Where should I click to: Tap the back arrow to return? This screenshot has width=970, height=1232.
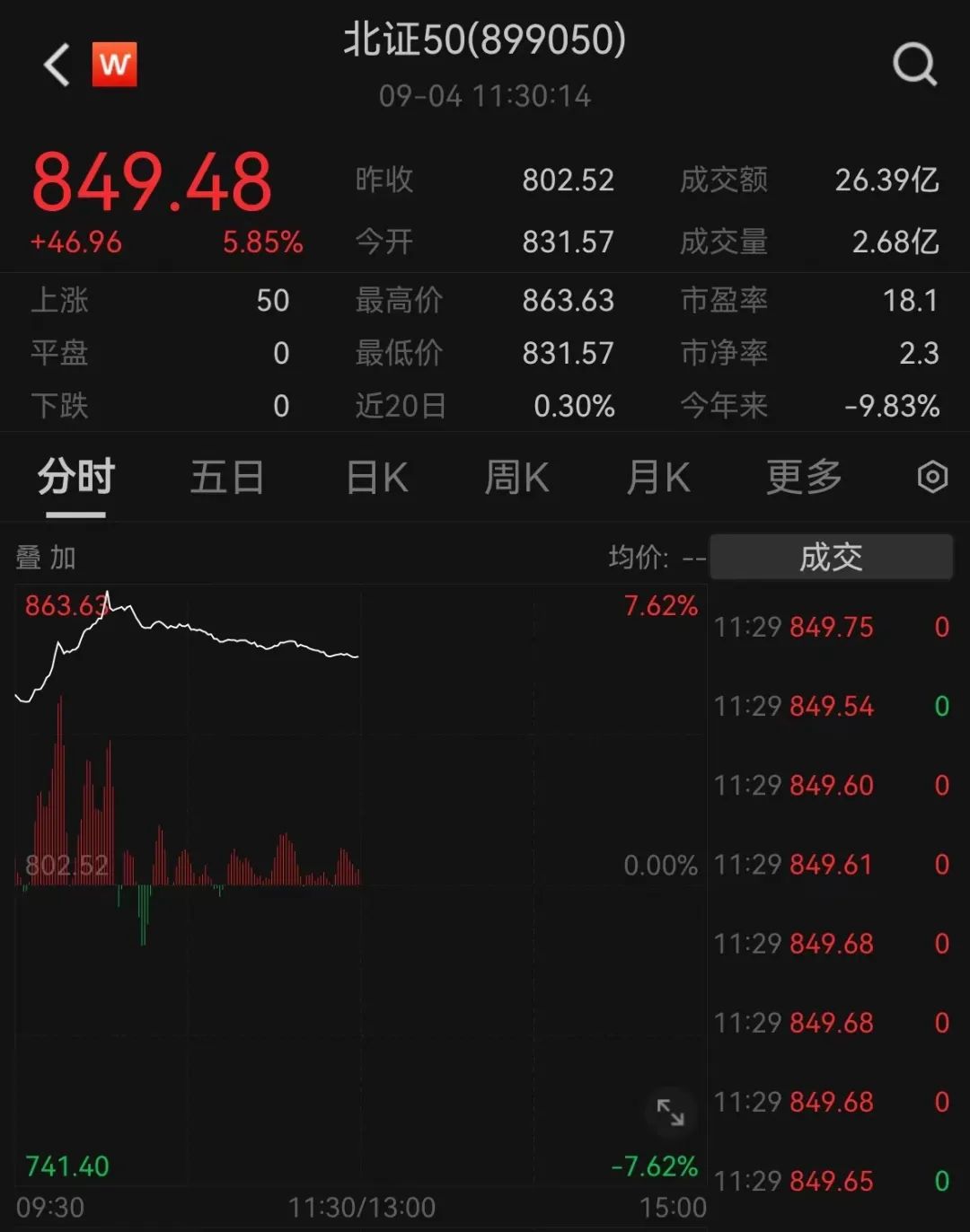(56, 66)
